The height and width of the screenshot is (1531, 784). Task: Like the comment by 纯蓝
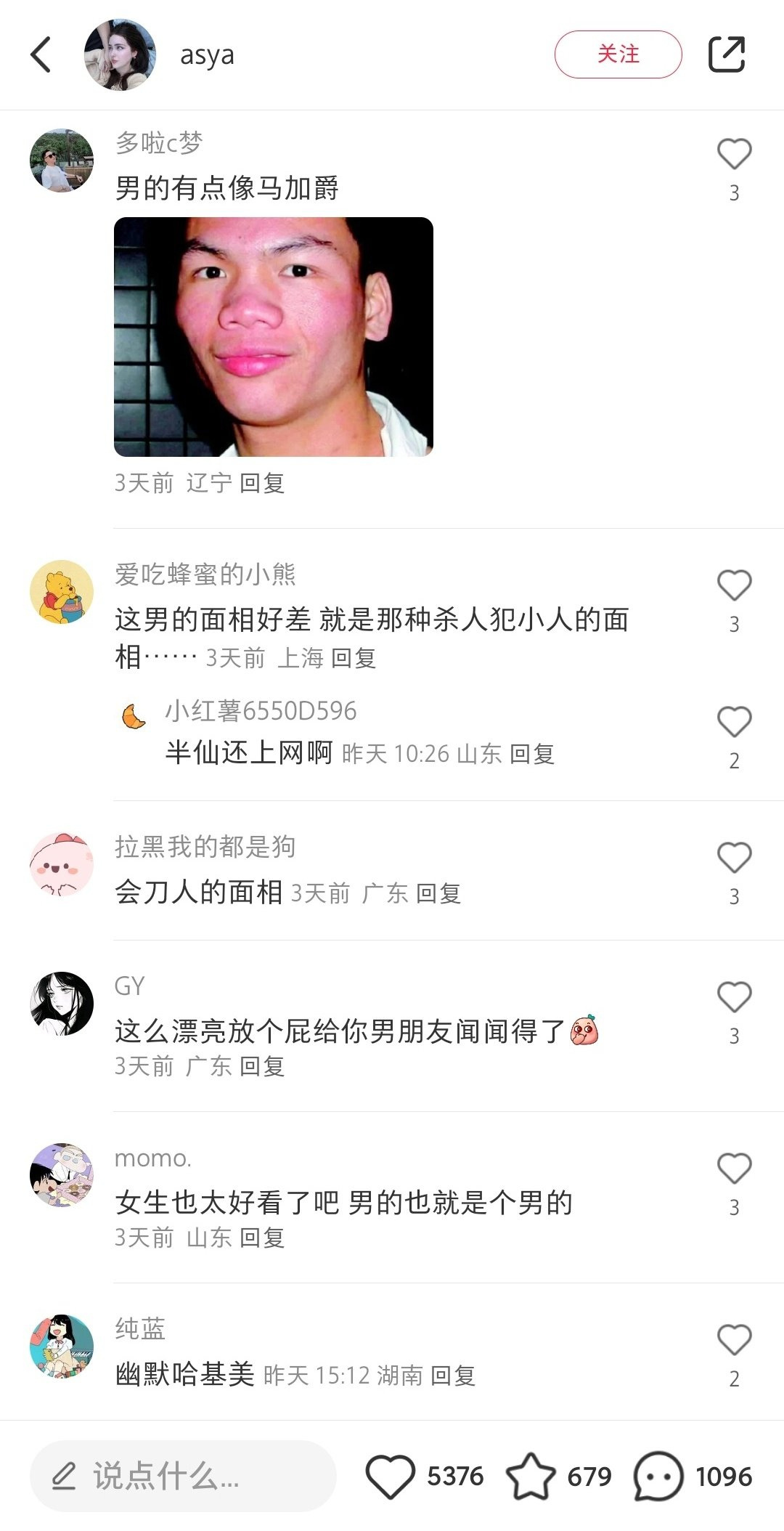pos(734,1340)
